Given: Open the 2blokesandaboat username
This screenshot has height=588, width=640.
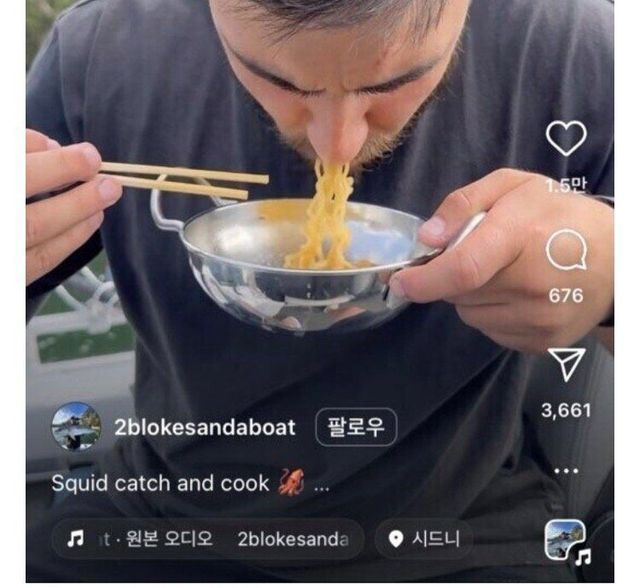Looking at the screenshot, I should (206, 427).
